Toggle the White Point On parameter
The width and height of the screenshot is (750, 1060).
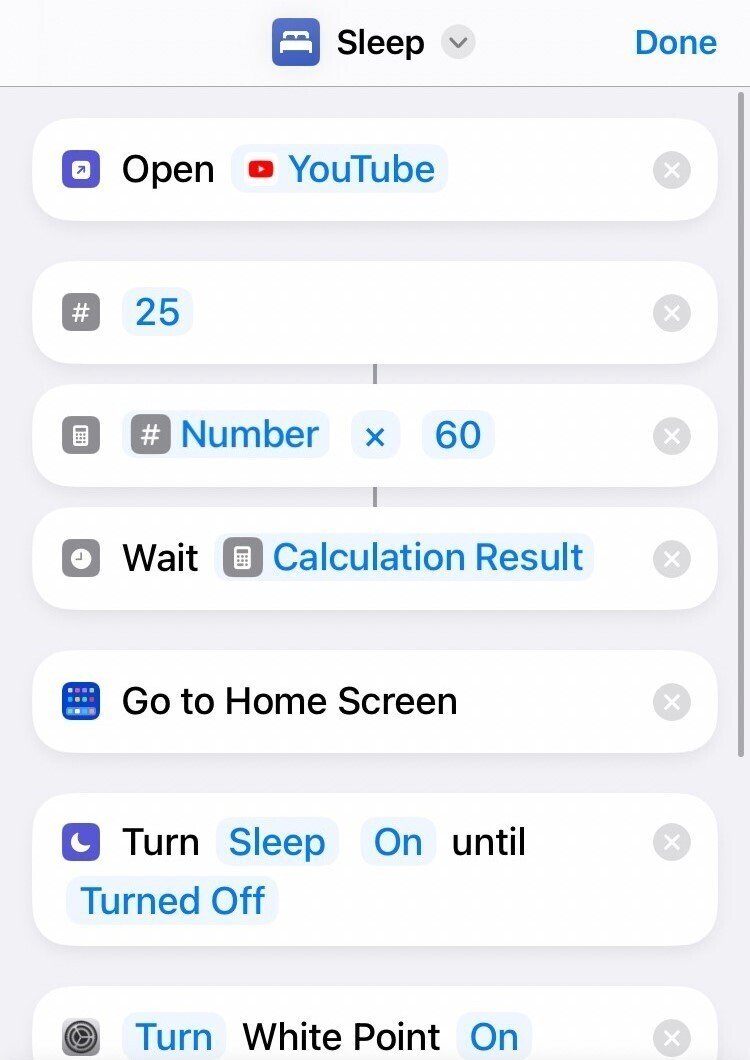click(x=494, y=1037)
